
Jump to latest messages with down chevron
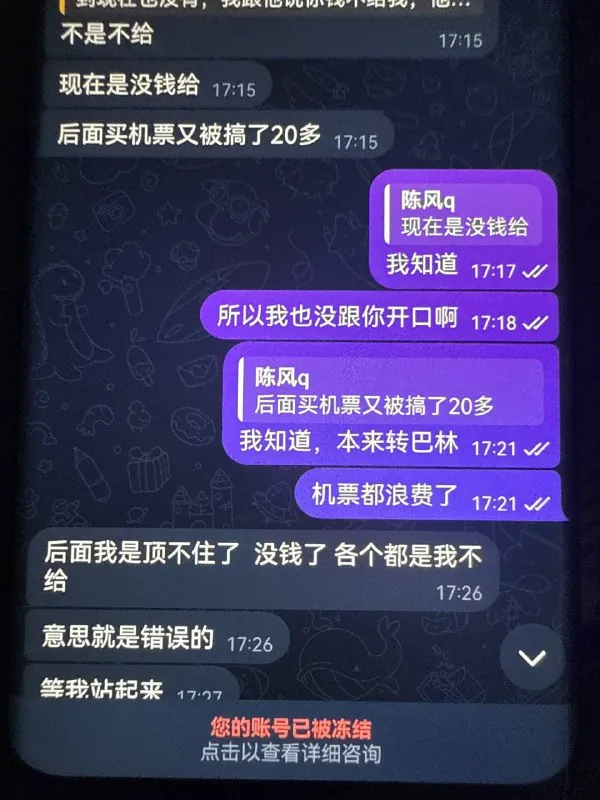(533, 658)
